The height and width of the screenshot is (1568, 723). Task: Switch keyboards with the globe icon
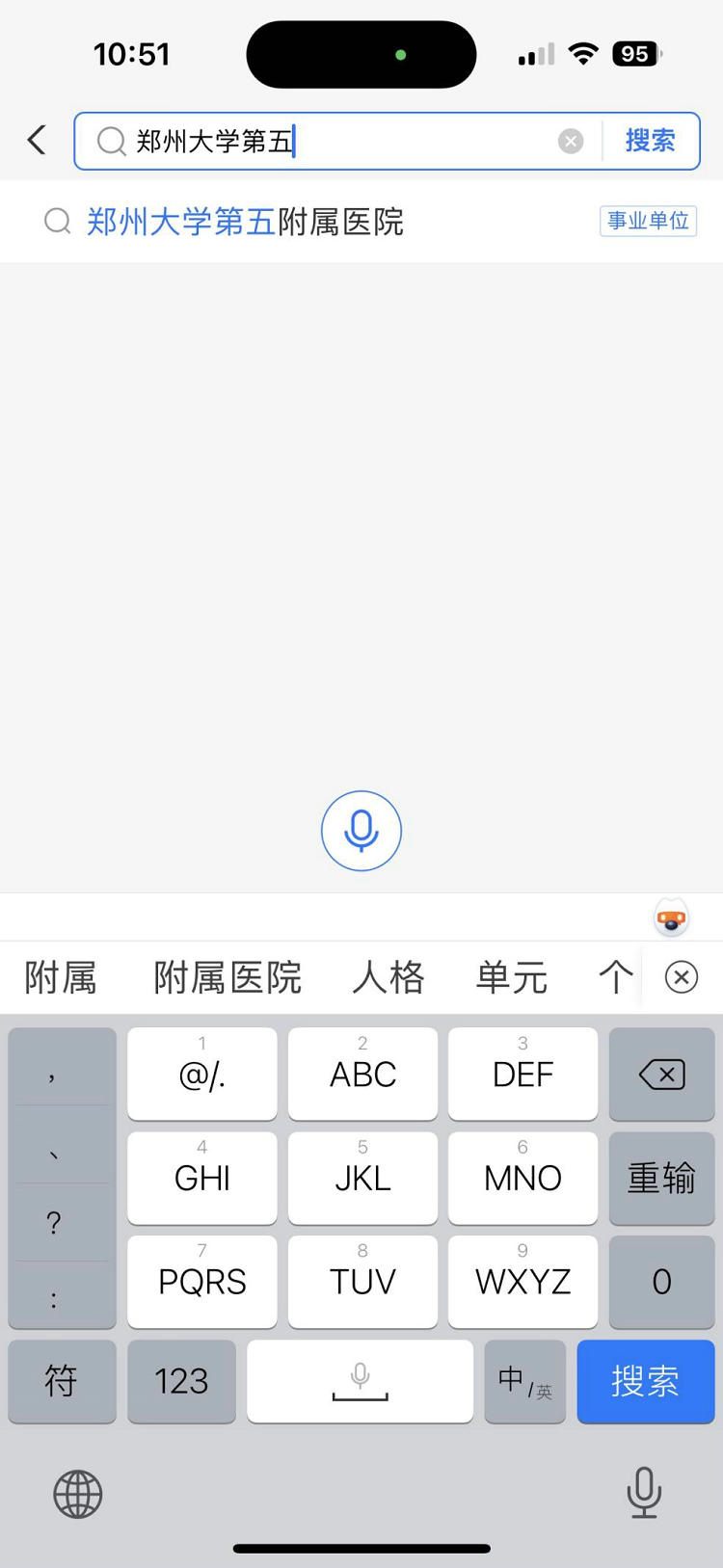click(x=78, y=1494)
